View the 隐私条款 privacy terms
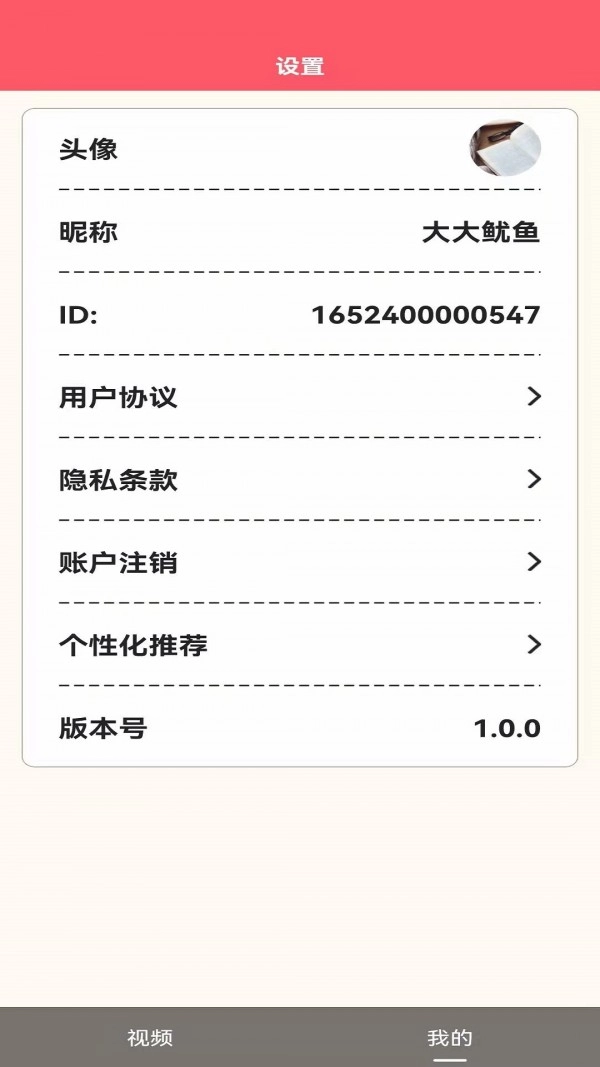The height and width of the screenshot is (1067, 600). [x=300, y=480]
